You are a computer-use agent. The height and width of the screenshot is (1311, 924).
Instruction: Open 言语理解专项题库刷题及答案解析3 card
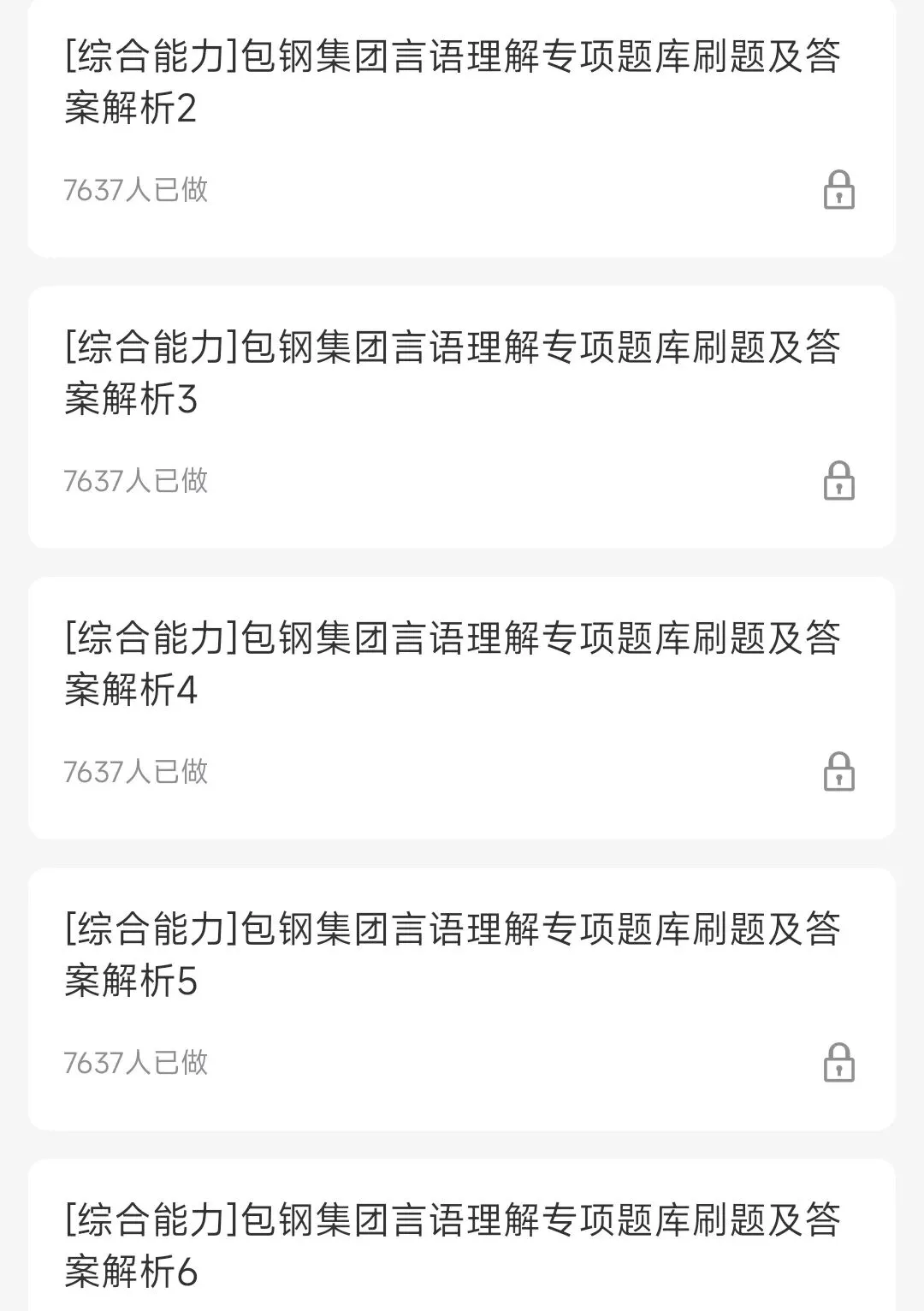(x=452, y=373)
